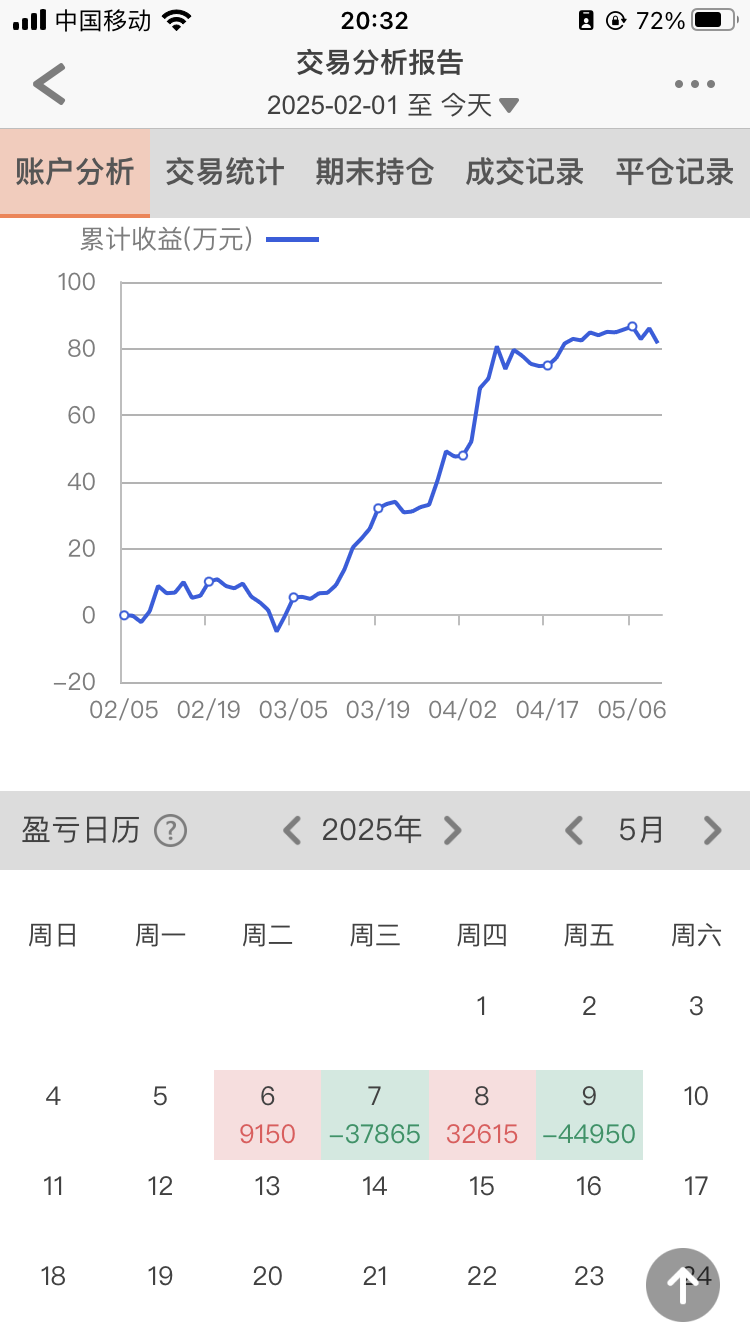Screen dimensions: 750x1334
Task: Switch to the 期末持仓 tab
Action: (x=375, y=172)
